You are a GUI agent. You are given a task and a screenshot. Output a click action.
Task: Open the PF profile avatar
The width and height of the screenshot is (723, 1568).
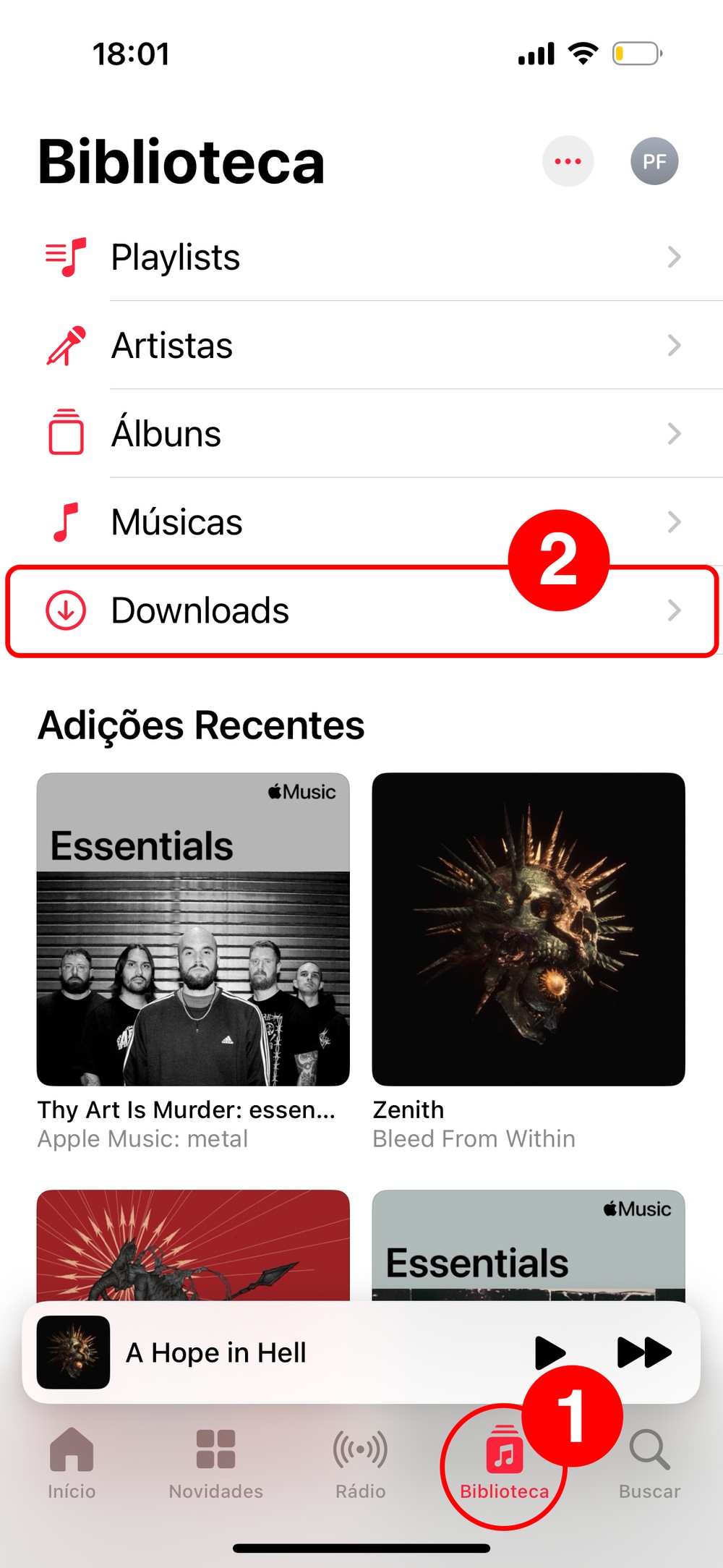point(654,161)
